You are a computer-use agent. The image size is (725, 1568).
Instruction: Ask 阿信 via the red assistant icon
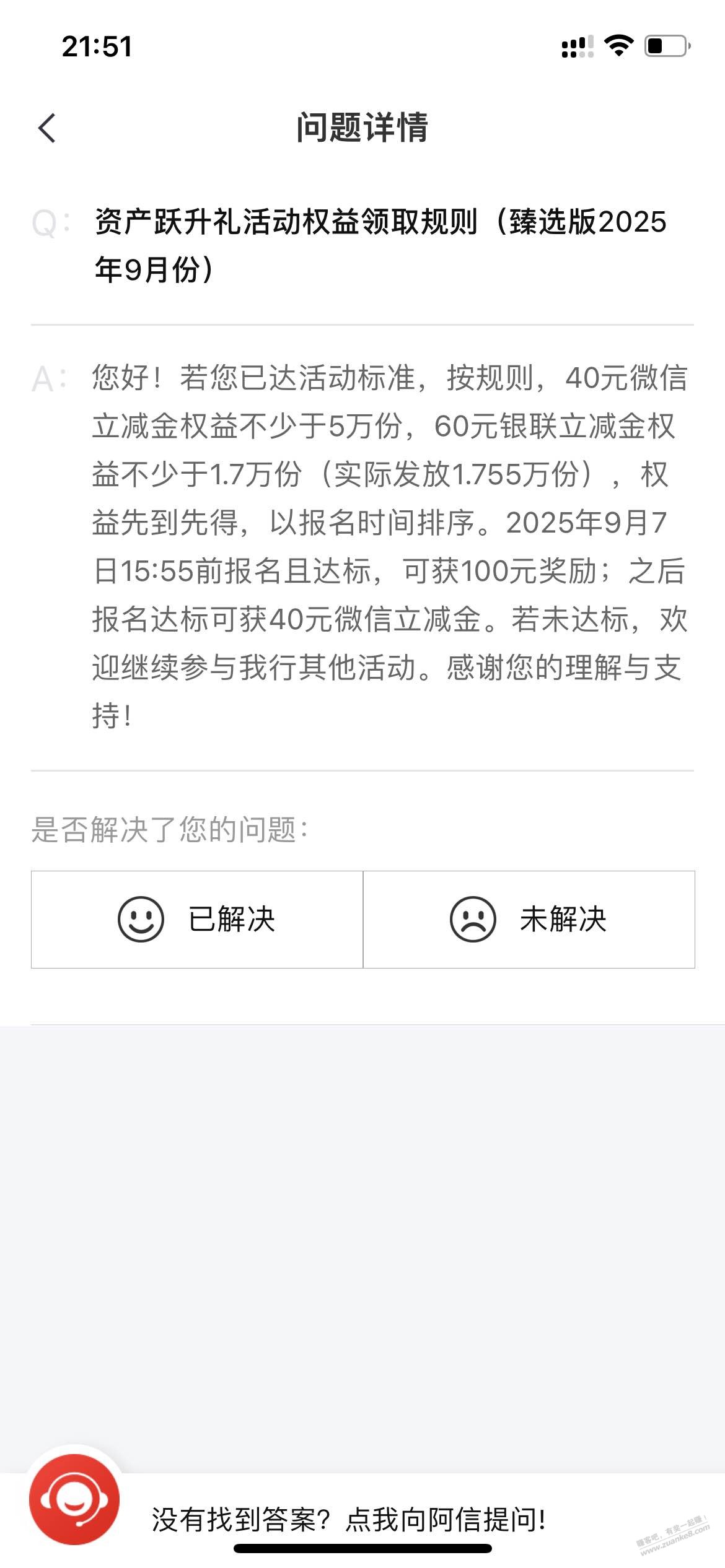(x=75, y=1500)
